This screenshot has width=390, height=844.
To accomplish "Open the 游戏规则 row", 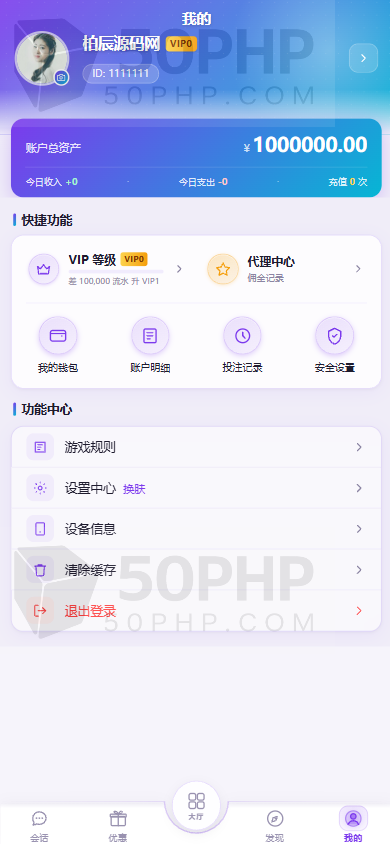I will 196,447.
